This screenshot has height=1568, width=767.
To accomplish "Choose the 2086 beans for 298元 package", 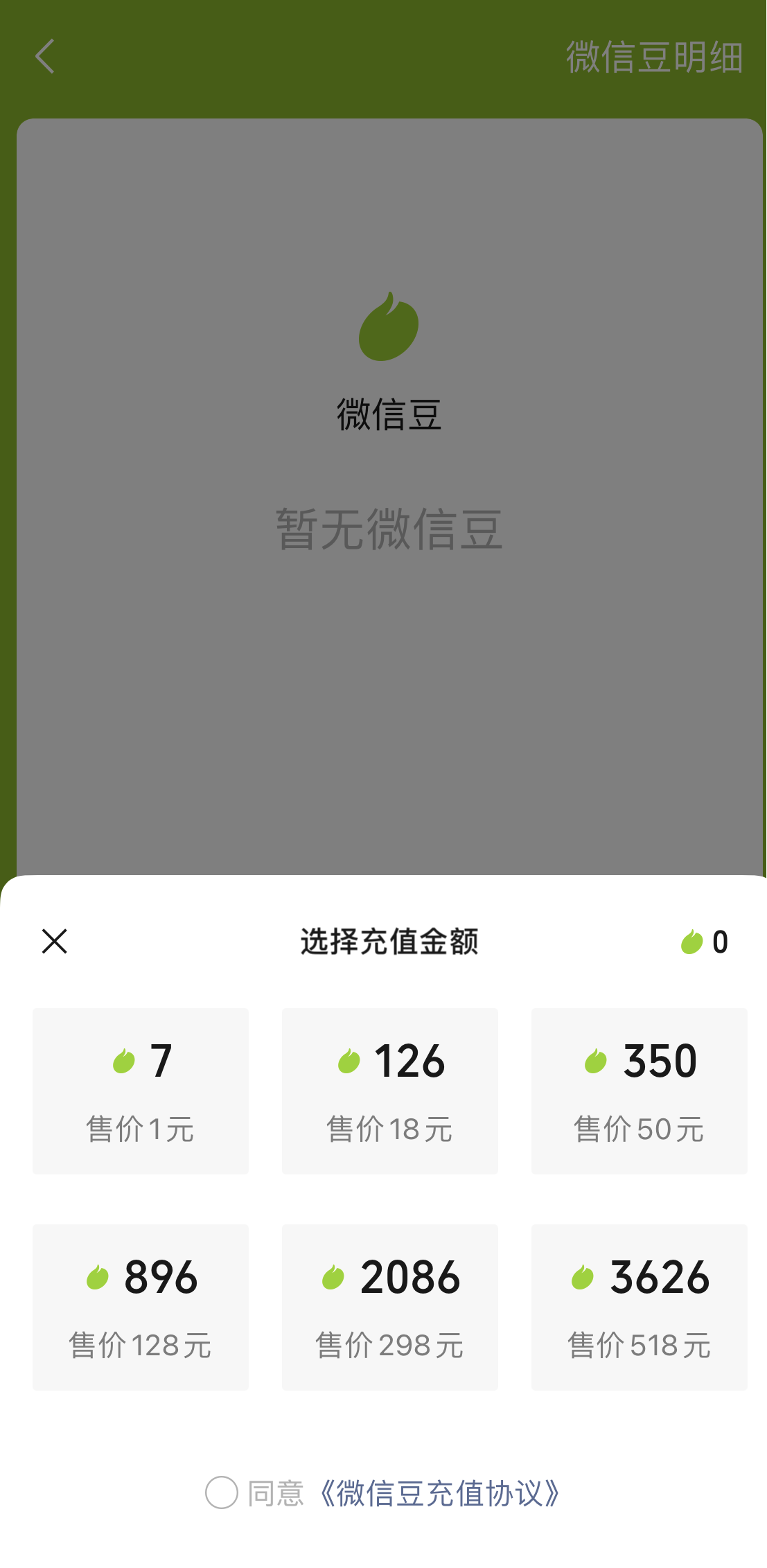I will pyautogui.click(x=389, y=1307).
